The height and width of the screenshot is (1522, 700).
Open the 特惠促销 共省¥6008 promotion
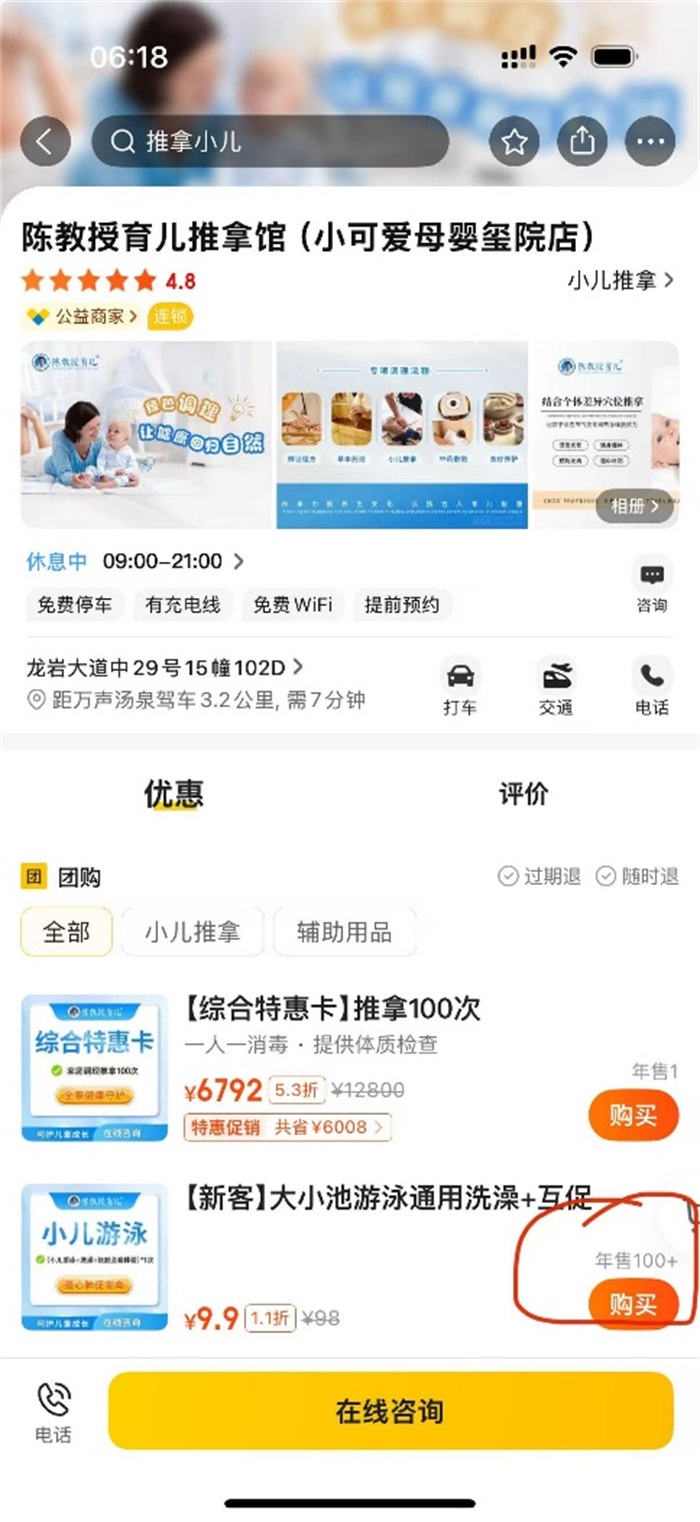click(287, 1127)
